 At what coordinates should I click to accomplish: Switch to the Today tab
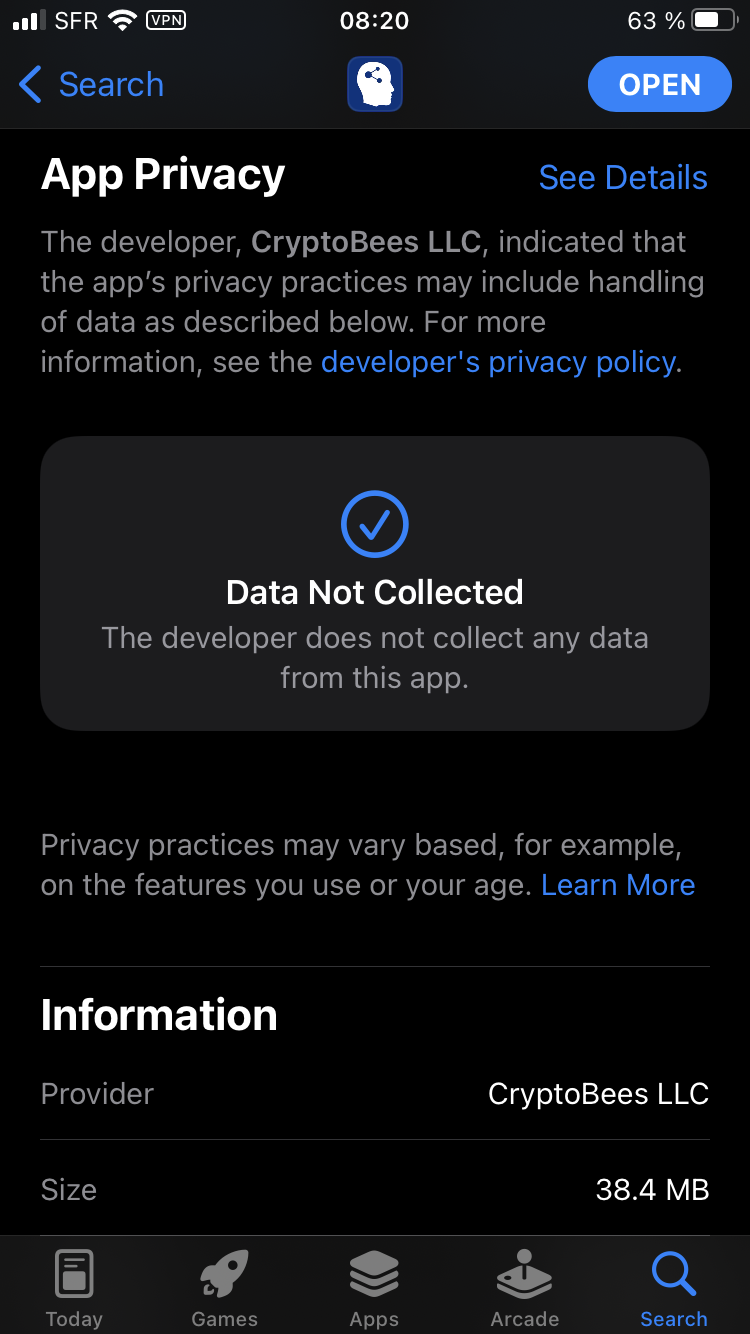[x=74, y=1288]
